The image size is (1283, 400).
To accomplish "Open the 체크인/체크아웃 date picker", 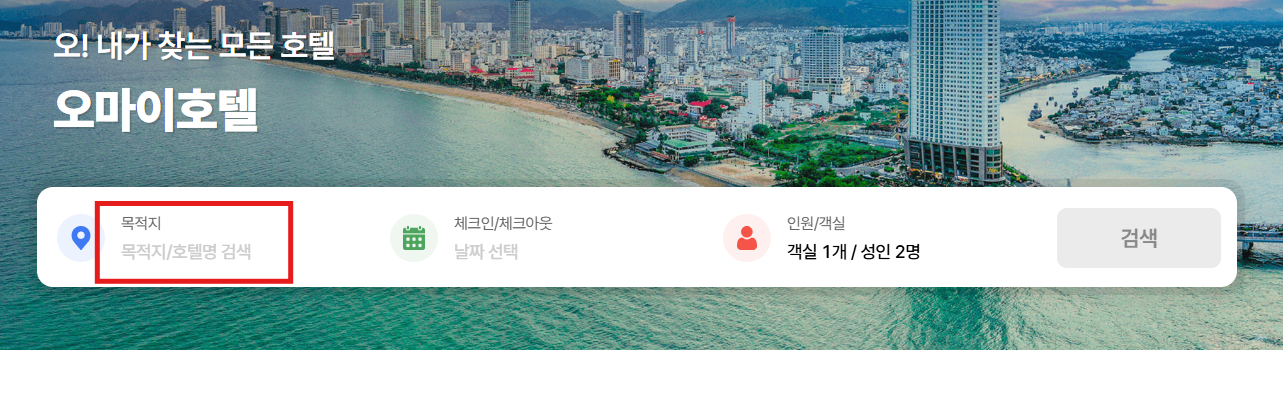I will [486, 251].
